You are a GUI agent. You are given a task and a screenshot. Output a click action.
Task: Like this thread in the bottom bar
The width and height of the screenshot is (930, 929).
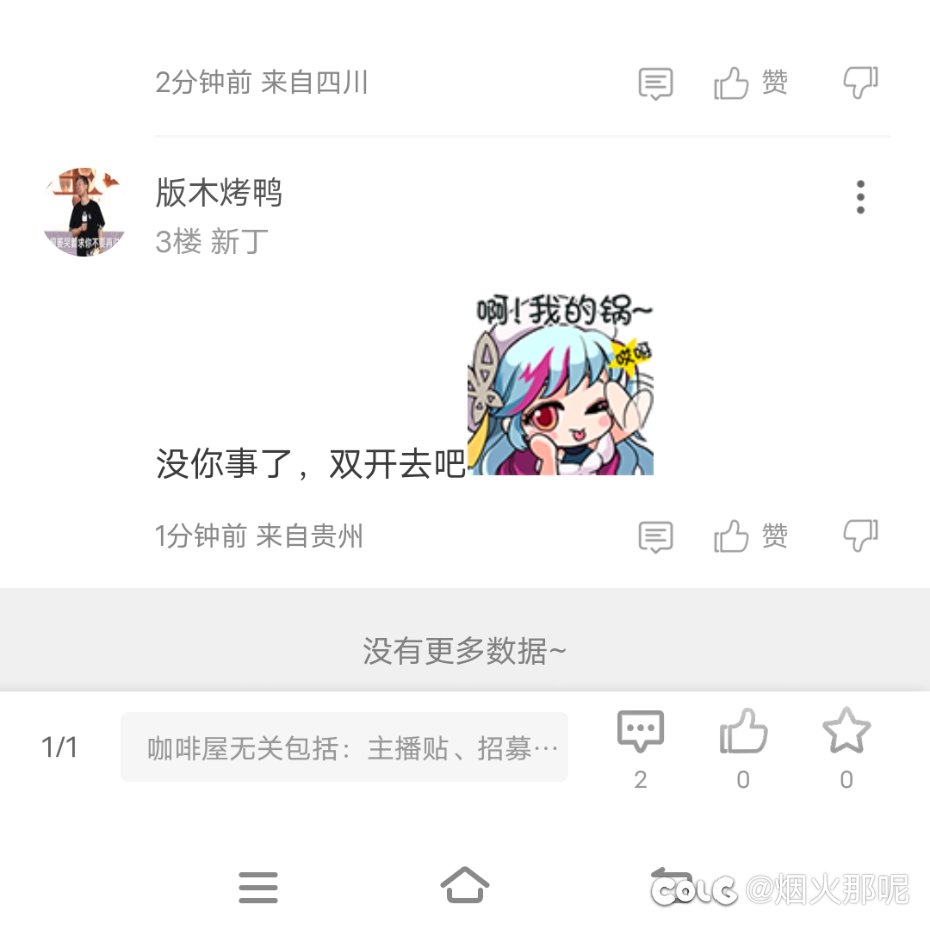743,734
